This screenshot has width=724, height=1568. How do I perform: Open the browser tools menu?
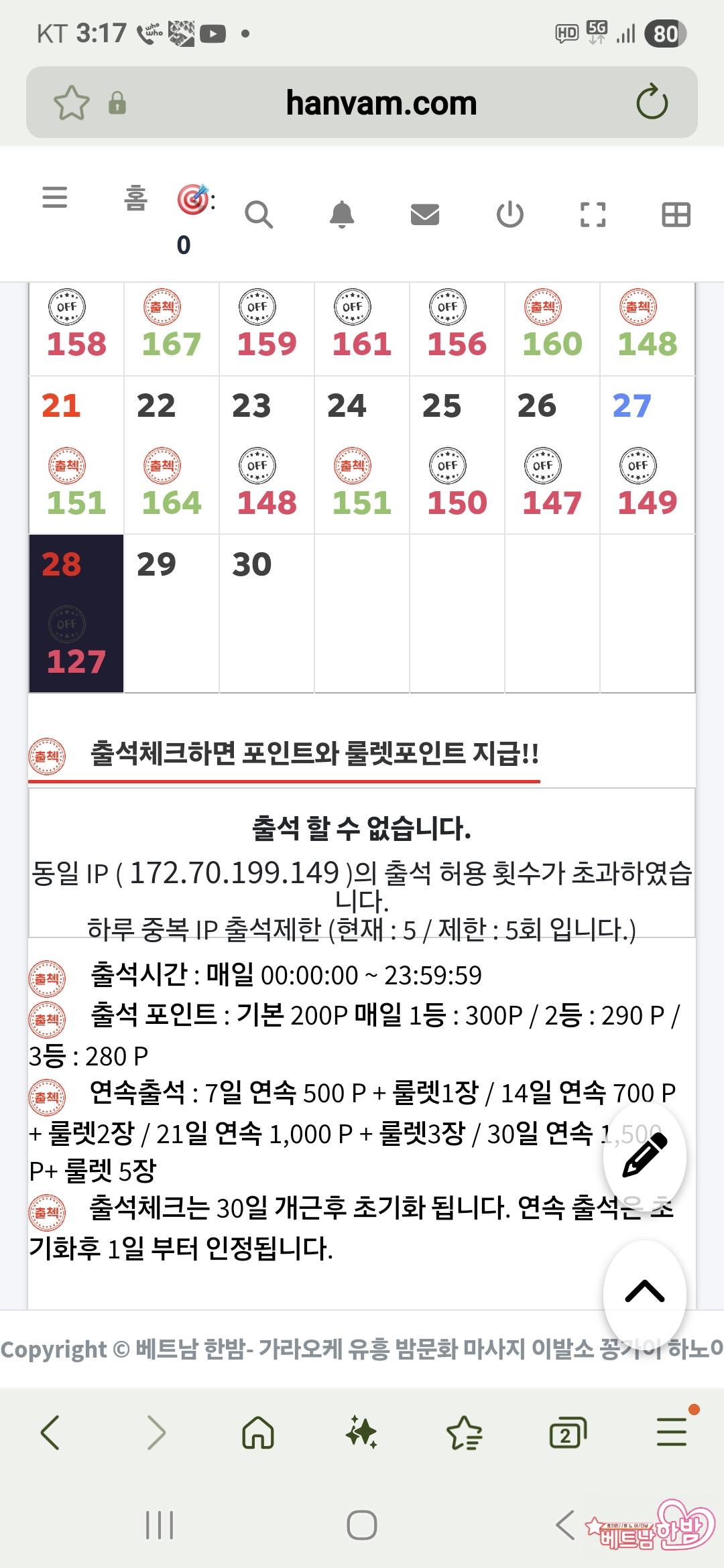click(x=672, y=1433)
